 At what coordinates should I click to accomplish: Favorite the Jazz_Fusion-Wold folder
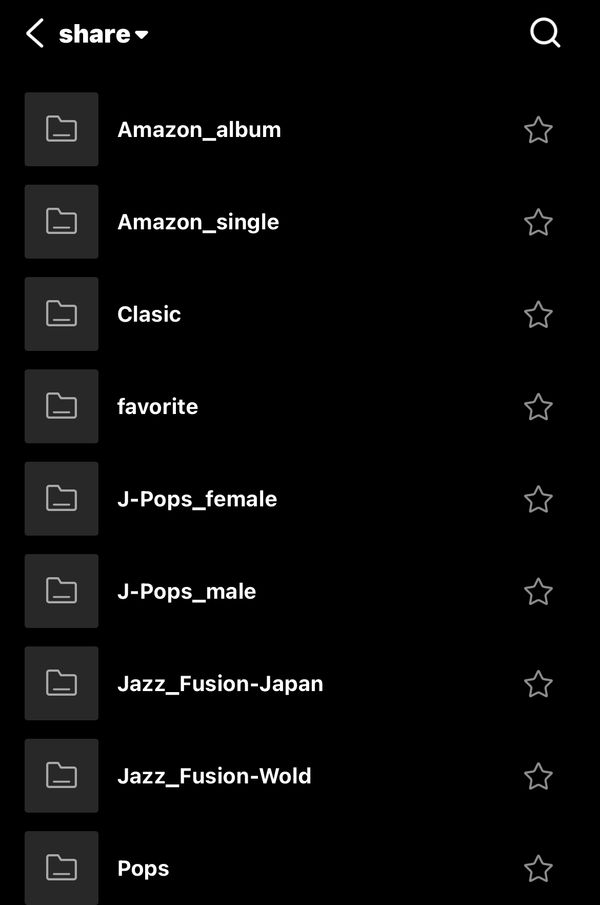[x=538, y=776]
